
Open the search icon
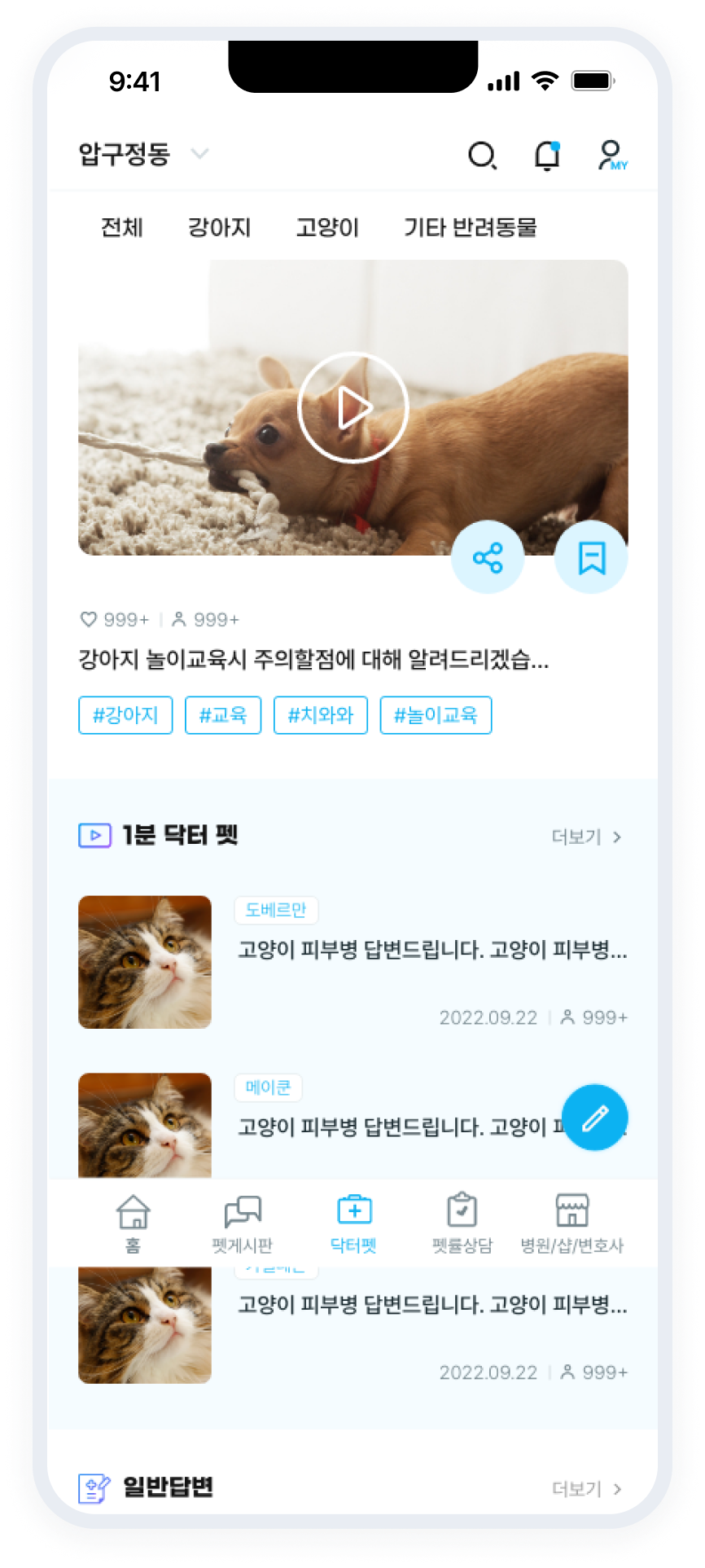coord(482,155)
